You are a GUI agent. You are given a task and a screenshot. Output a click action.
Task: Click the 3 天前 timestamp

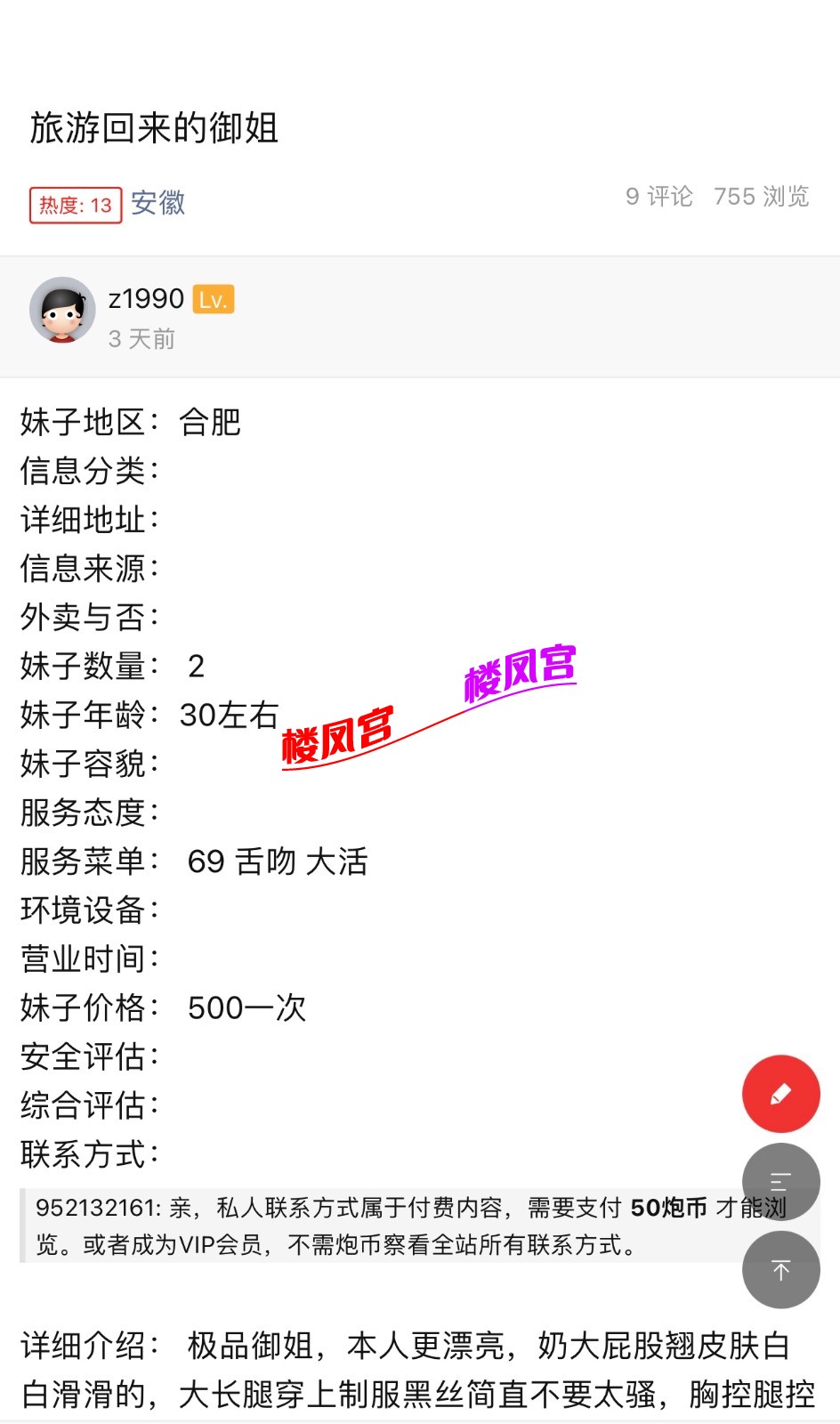pos(141,339)
